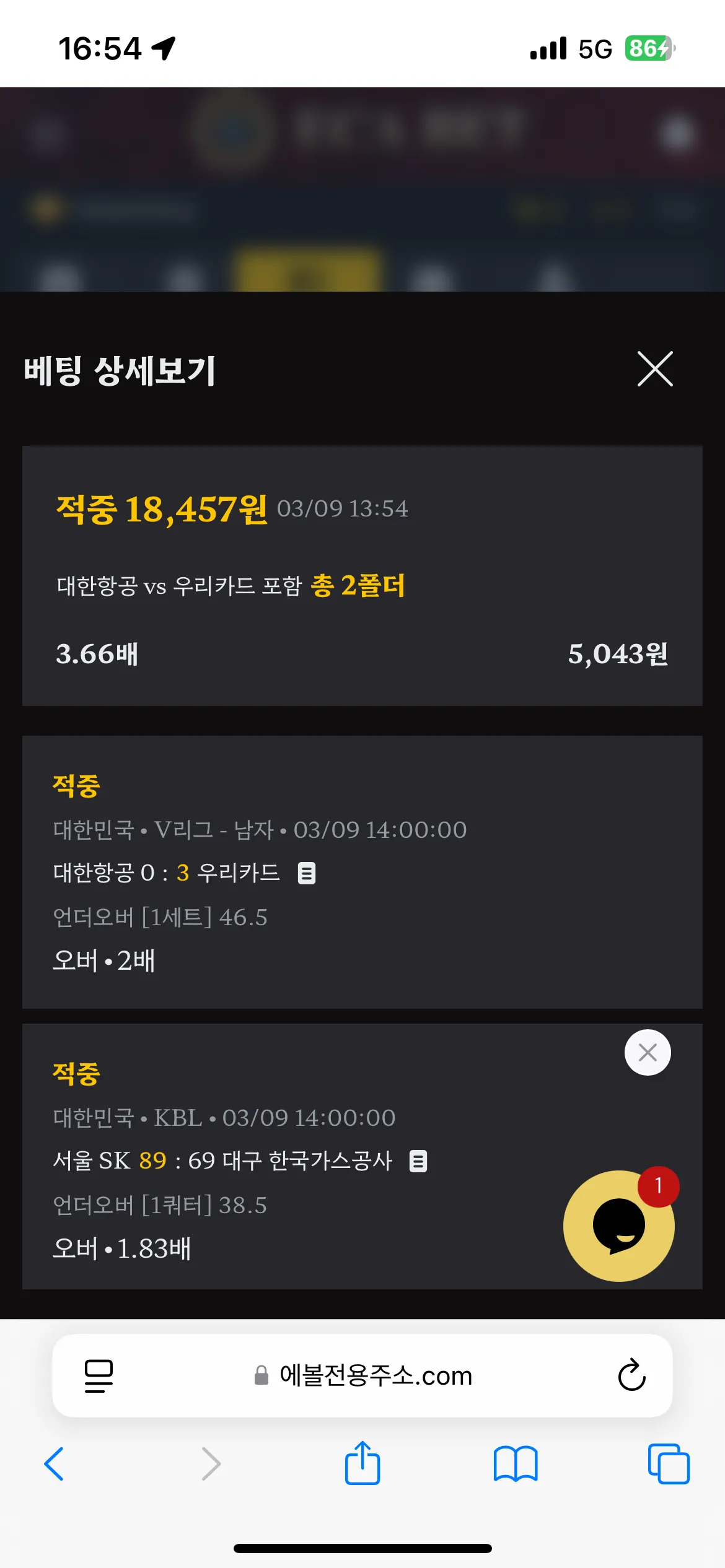Share this page via share icon
Image resolution: width=725 pixels, height=1568 pixels.
pos(362,1463)
